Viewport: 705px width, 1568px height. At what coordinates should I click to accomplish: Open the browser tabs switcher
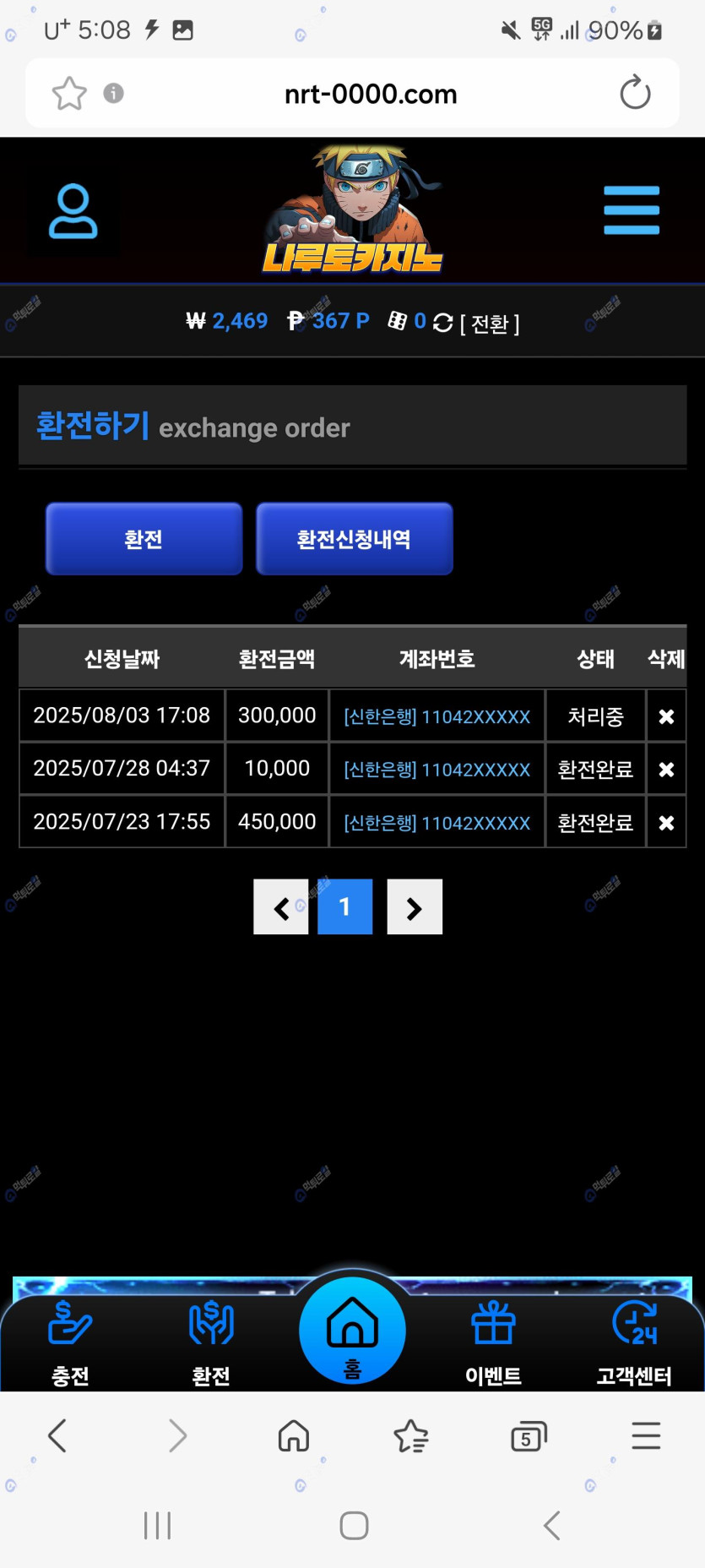coord(529,1436)
